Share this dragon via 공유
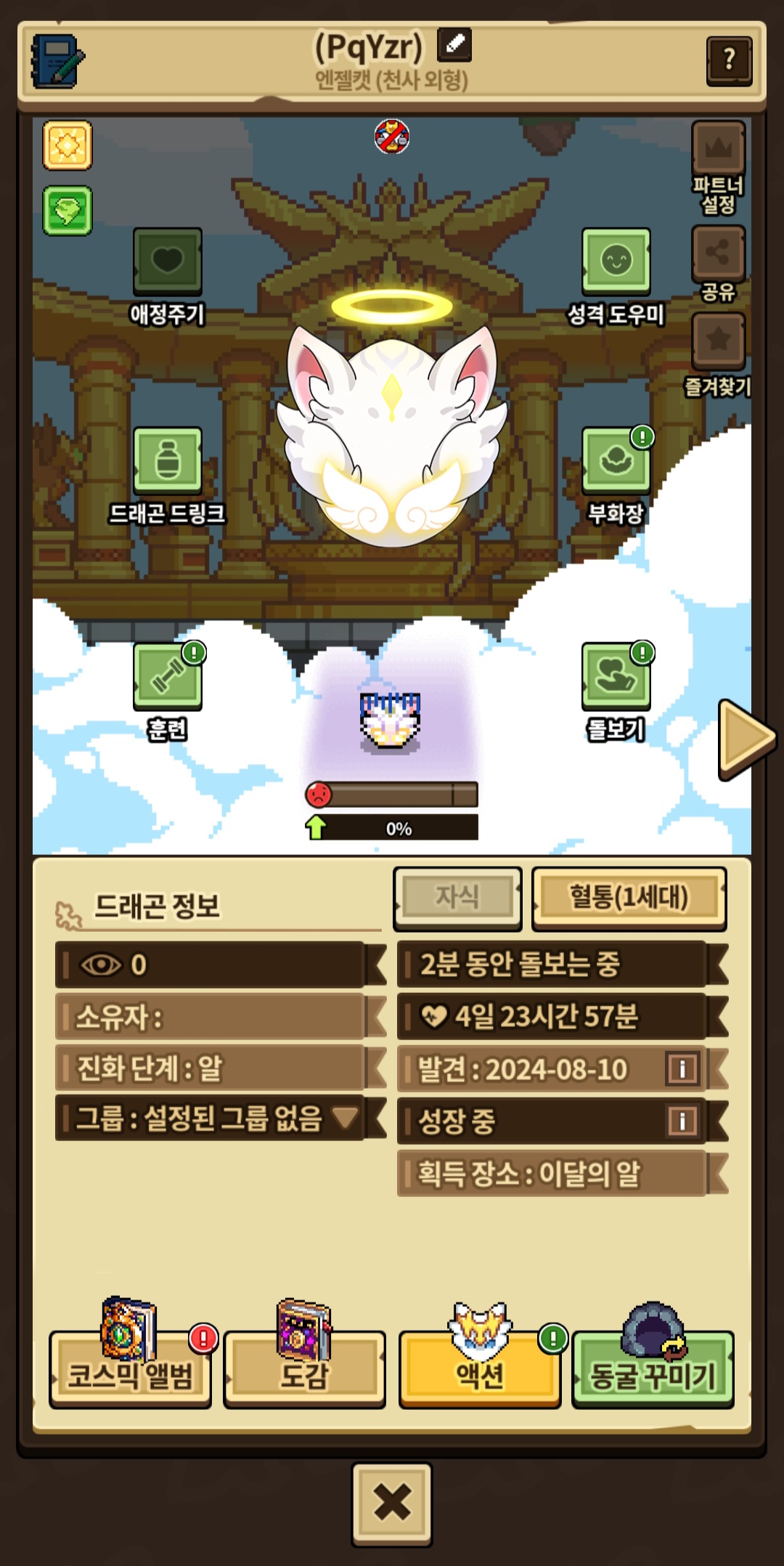This screenshot has height=1566, width=784. point(718,254)
